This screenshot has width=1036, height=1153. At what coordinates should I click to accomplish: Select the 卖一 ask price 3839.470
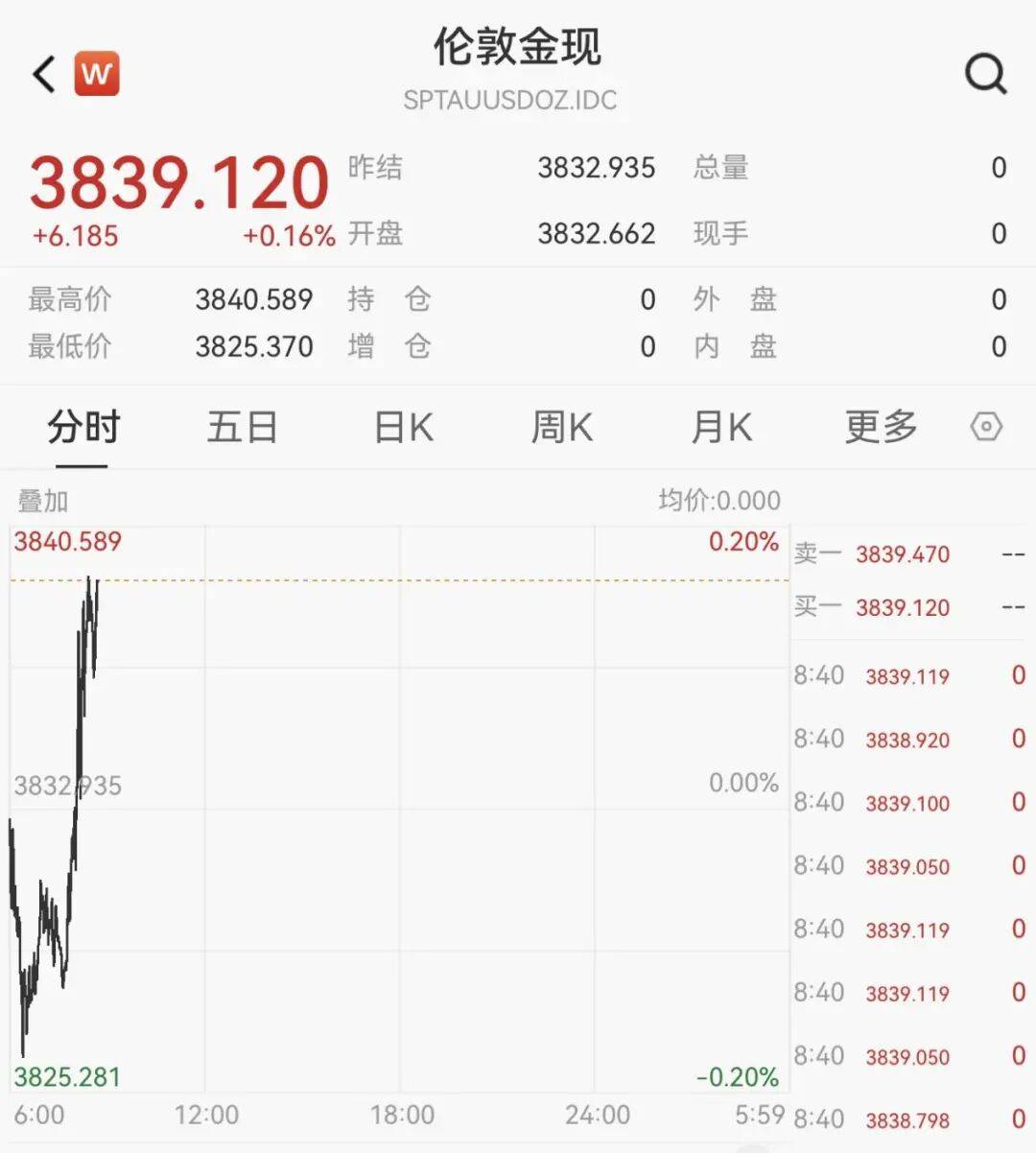coord(900,554)
